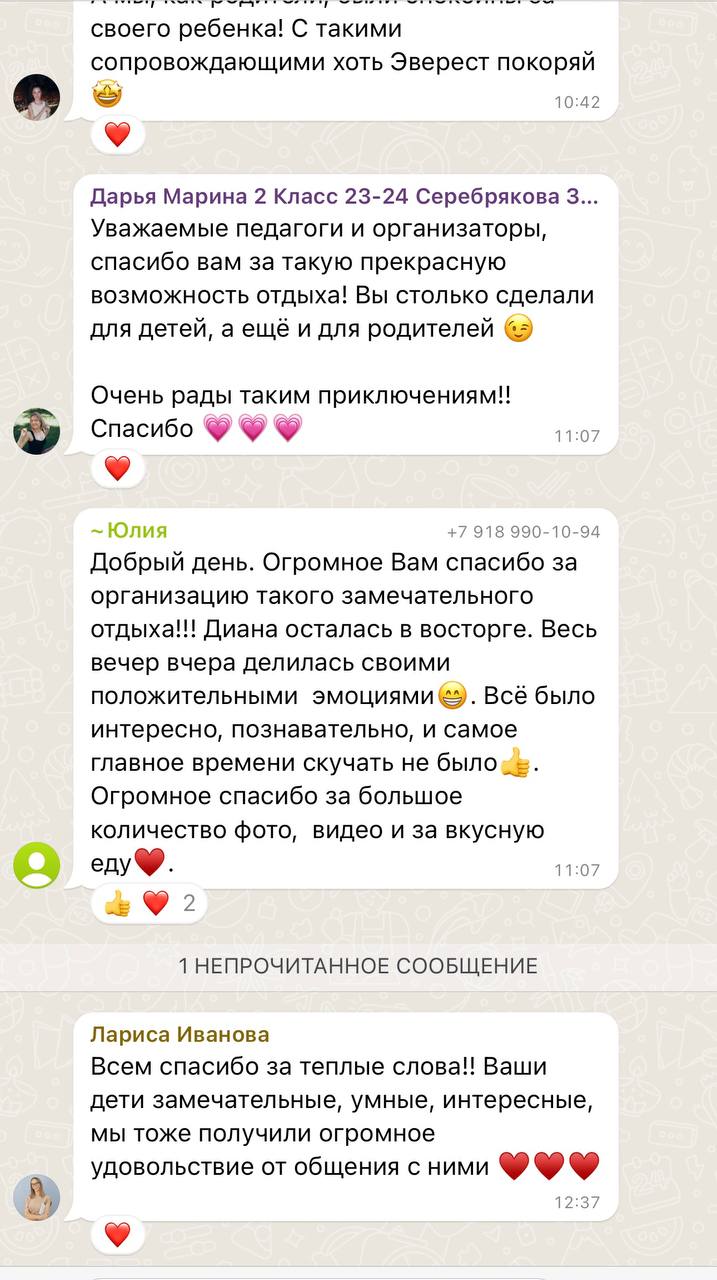Open avatar beside the Эверест message

click(36, 98)
